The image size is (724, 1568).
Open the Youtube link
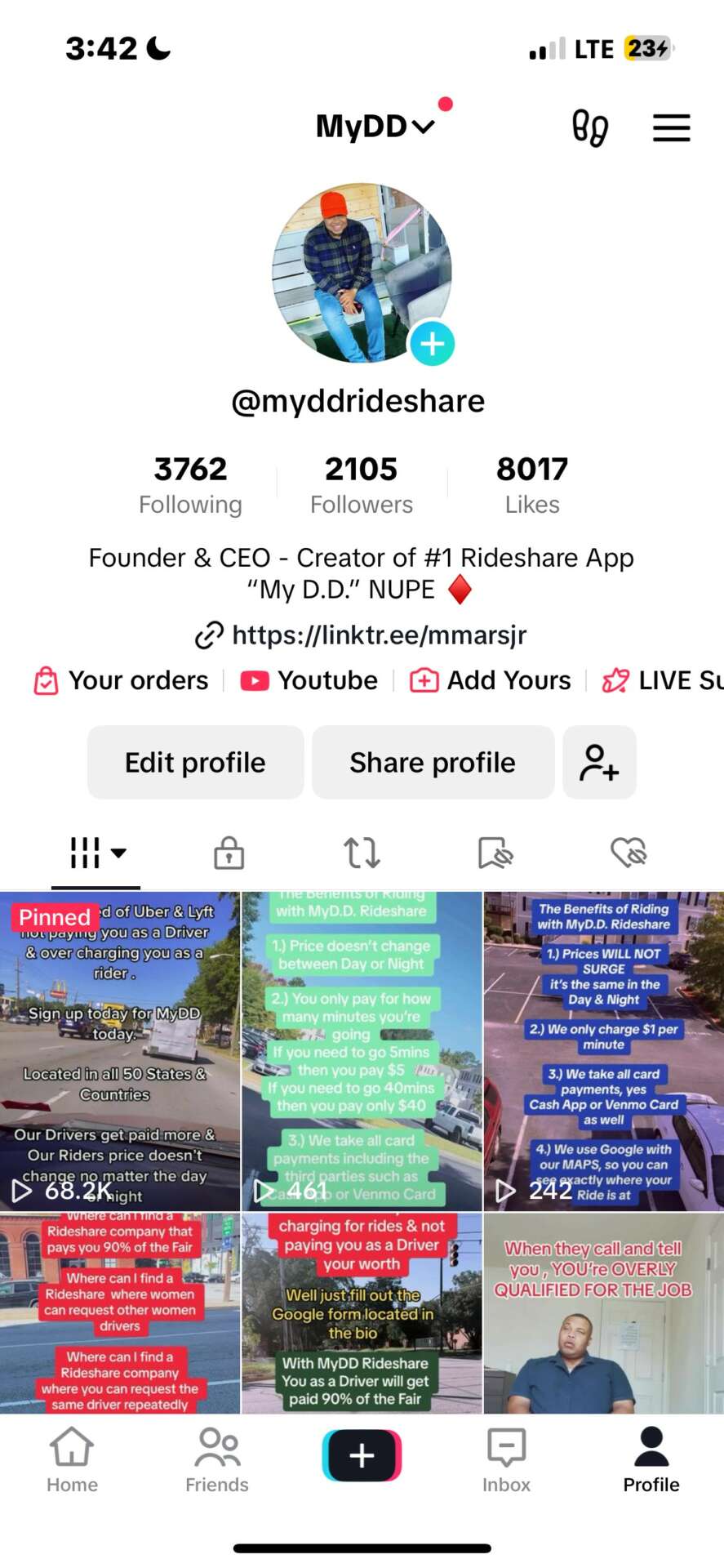(310, 680)
